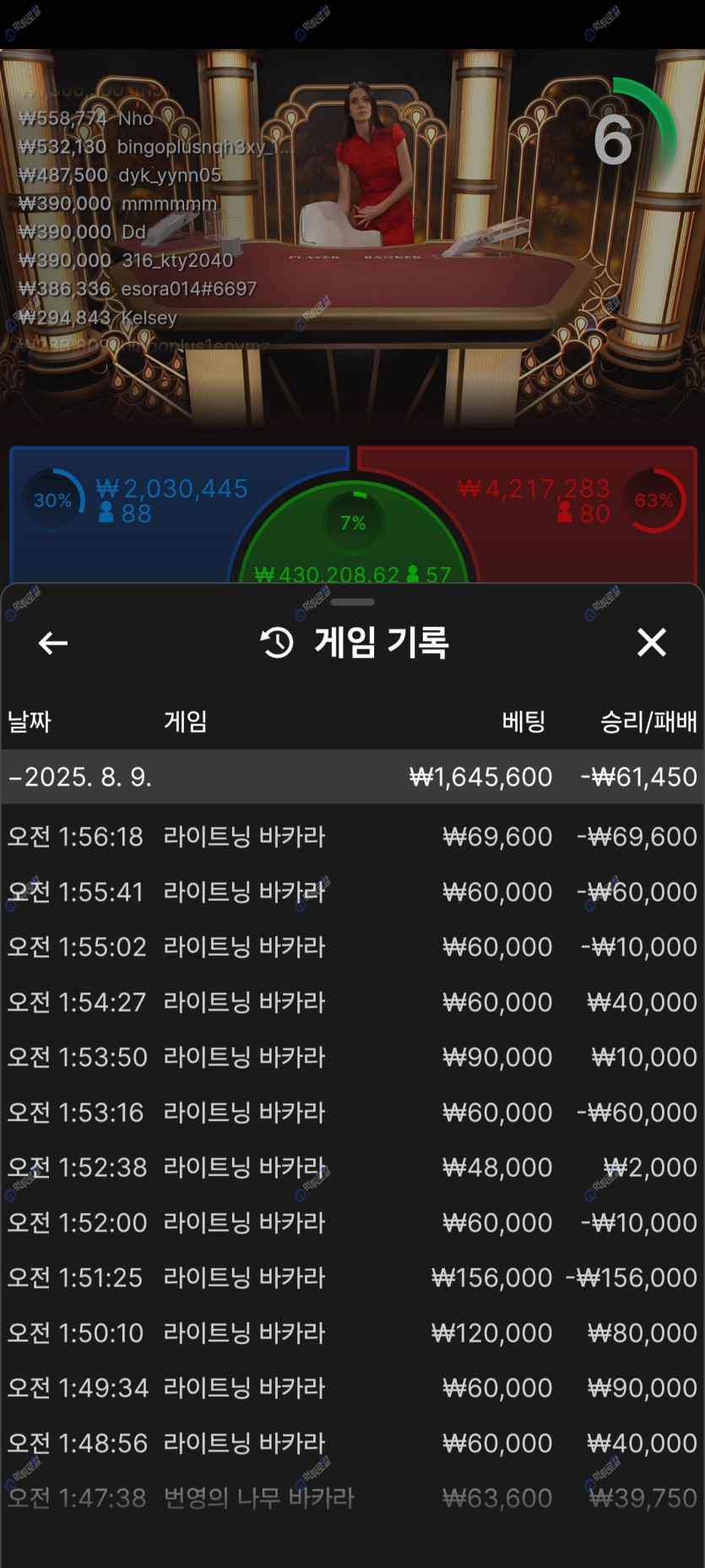This screenshot has height=1568, width=705.
Task: View details of the 1:55:41 round
Action: point(352,891)
